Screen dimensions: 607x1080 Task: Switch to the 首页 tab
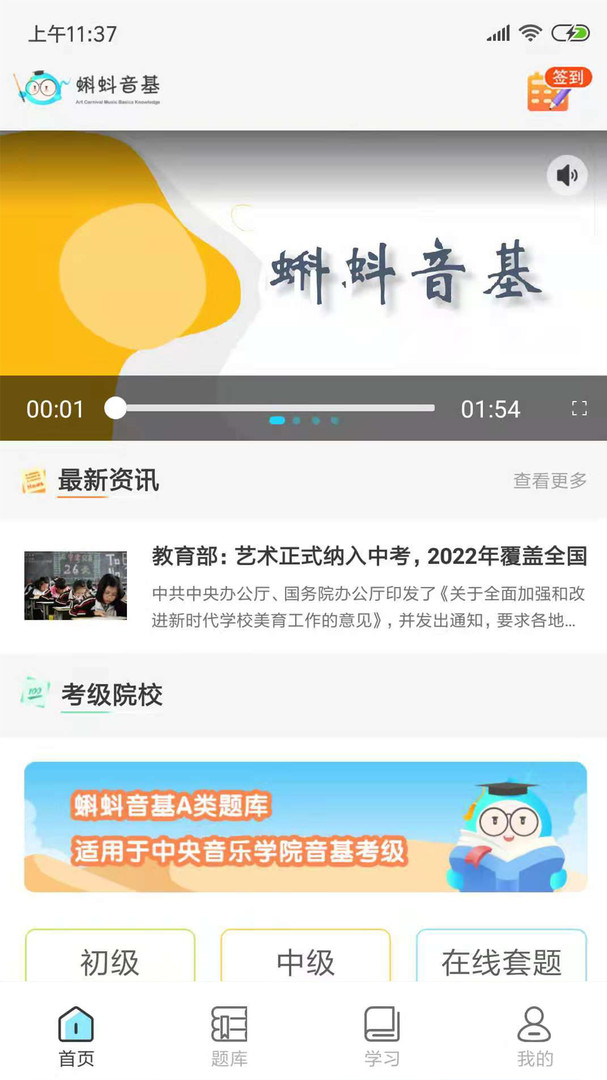76,1036
